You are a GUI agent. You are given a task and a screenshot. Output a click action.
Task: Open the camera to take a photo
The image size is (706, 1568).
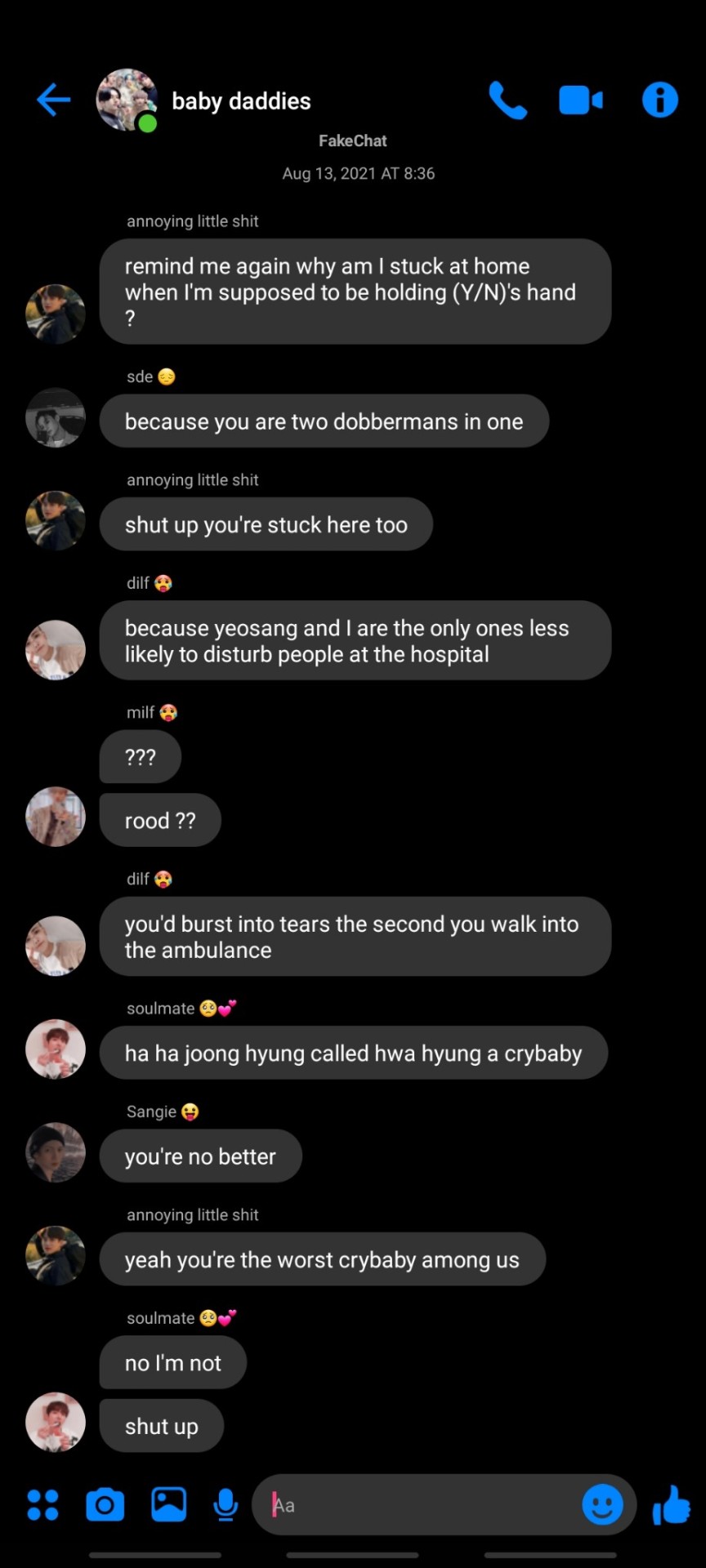pyautogui.click(x=105, y=1504)
